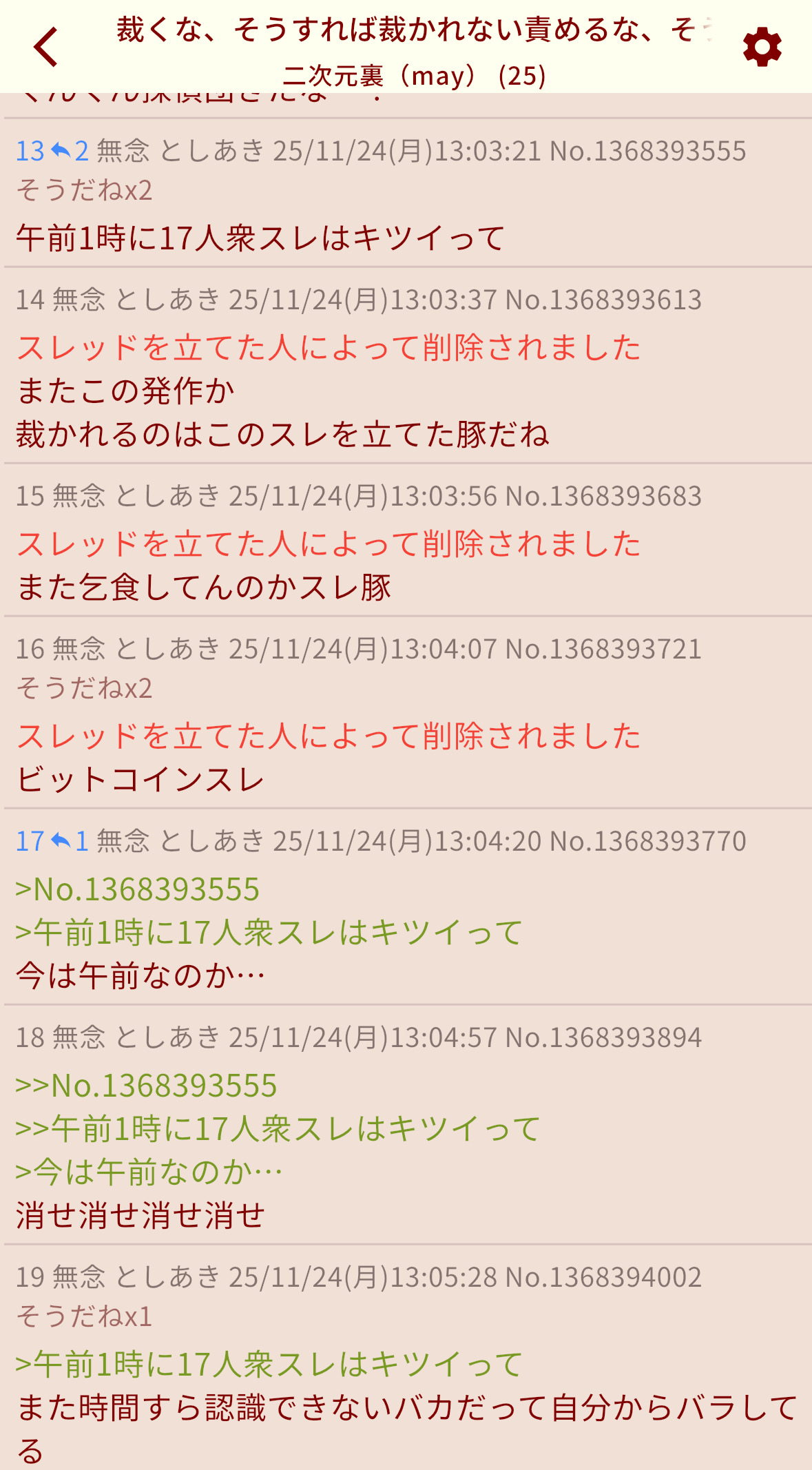The width and height of the screenshot is (812, 1470).
Task: Open the settings gear
Action: (x=762, y=48)
